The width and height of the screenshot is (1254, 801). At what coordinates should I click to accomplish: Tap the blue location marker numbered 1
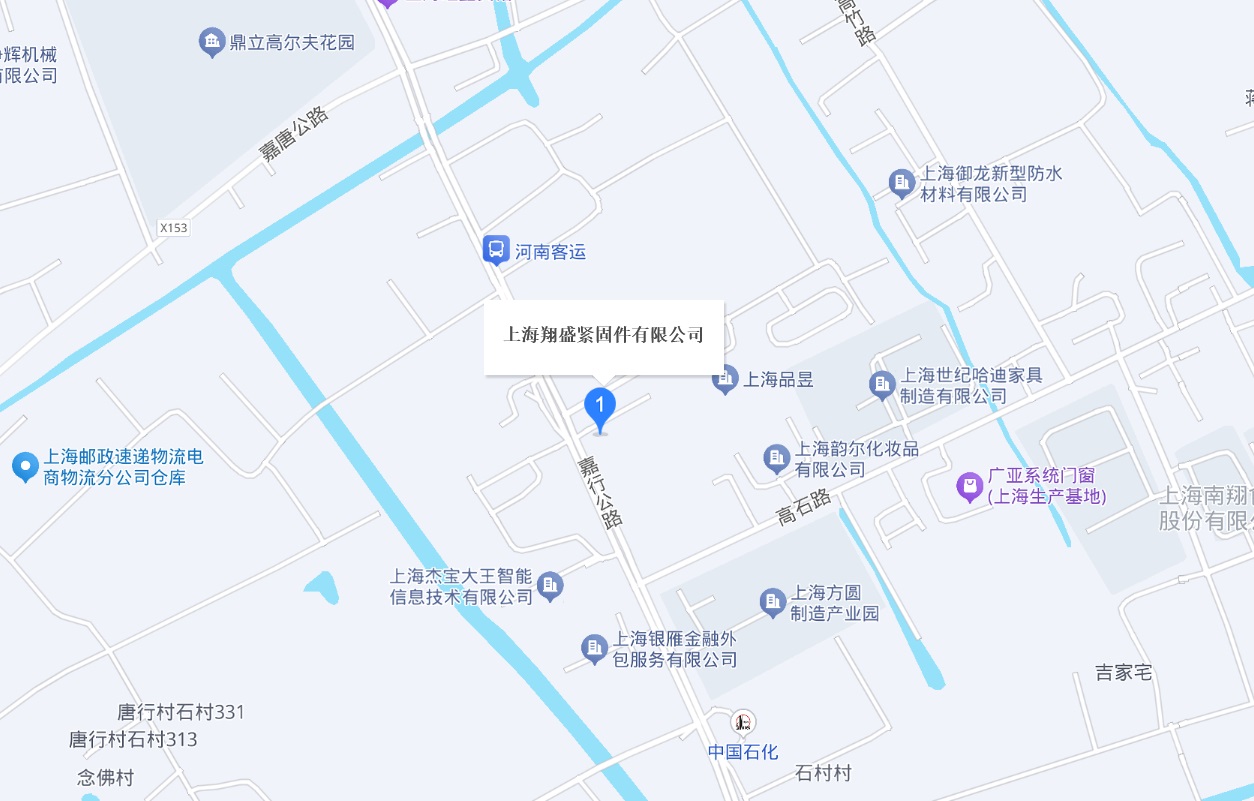[599, 407]
